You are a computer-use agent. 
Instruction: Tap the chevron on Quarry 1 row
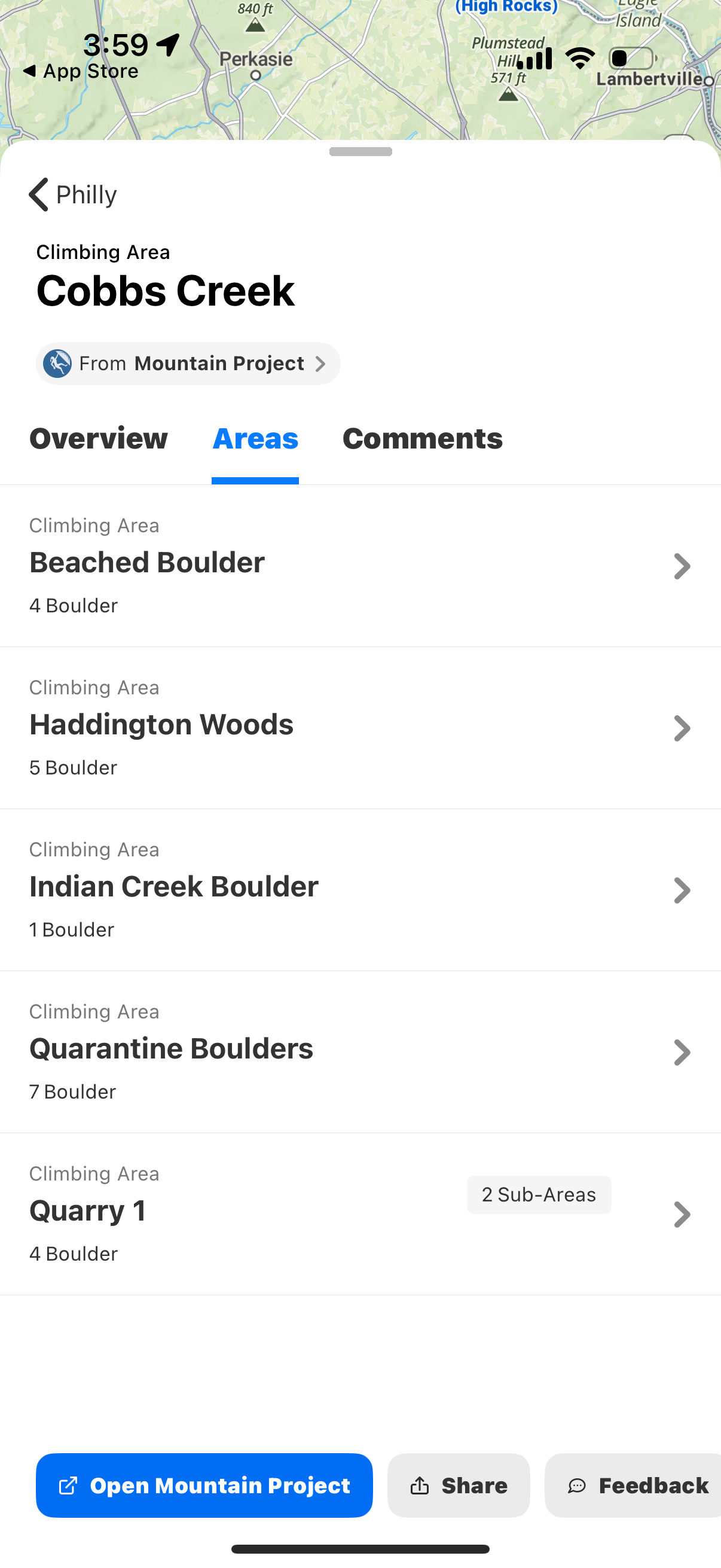682,1215
